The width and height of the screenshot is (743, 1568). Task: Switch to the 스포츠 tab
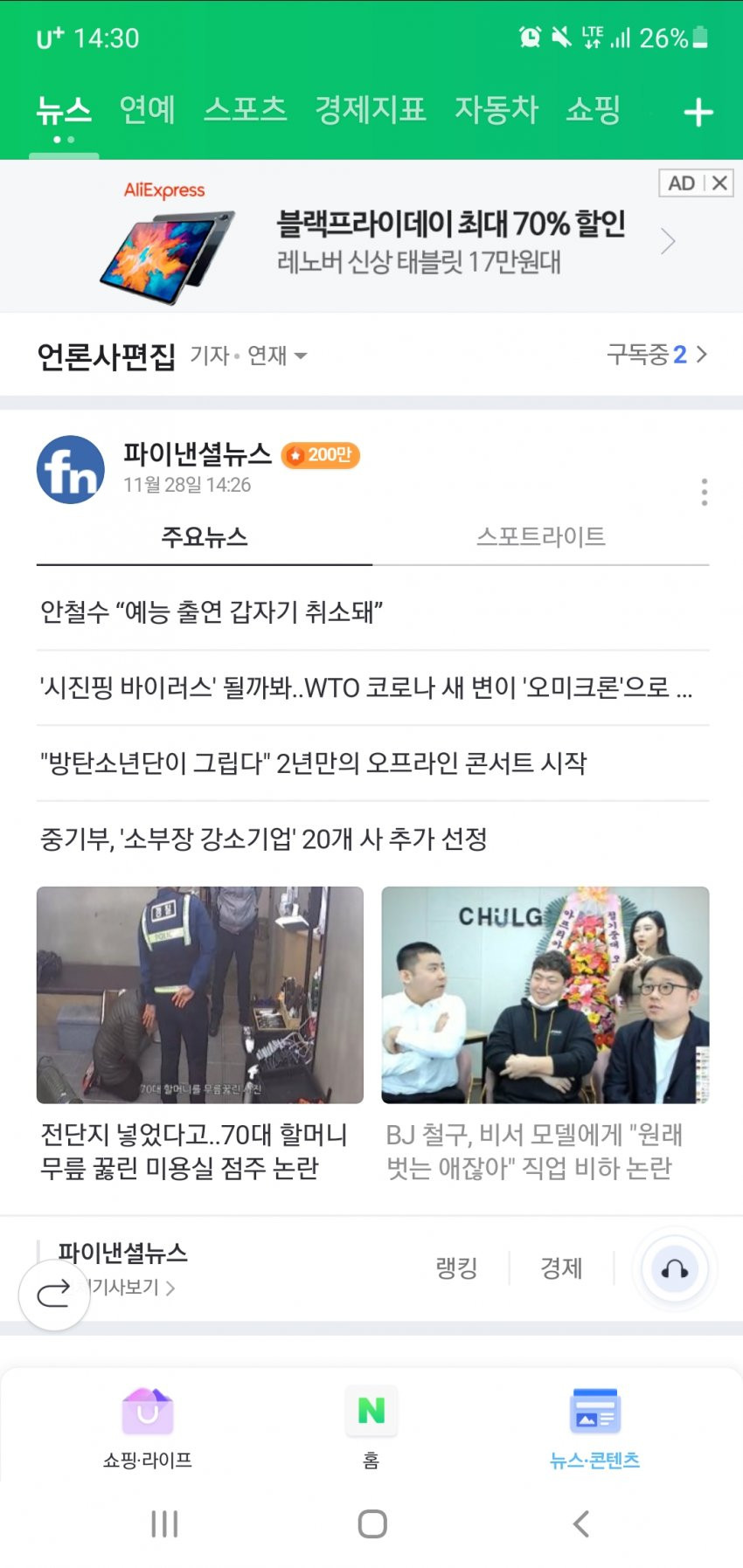[246, 110]
